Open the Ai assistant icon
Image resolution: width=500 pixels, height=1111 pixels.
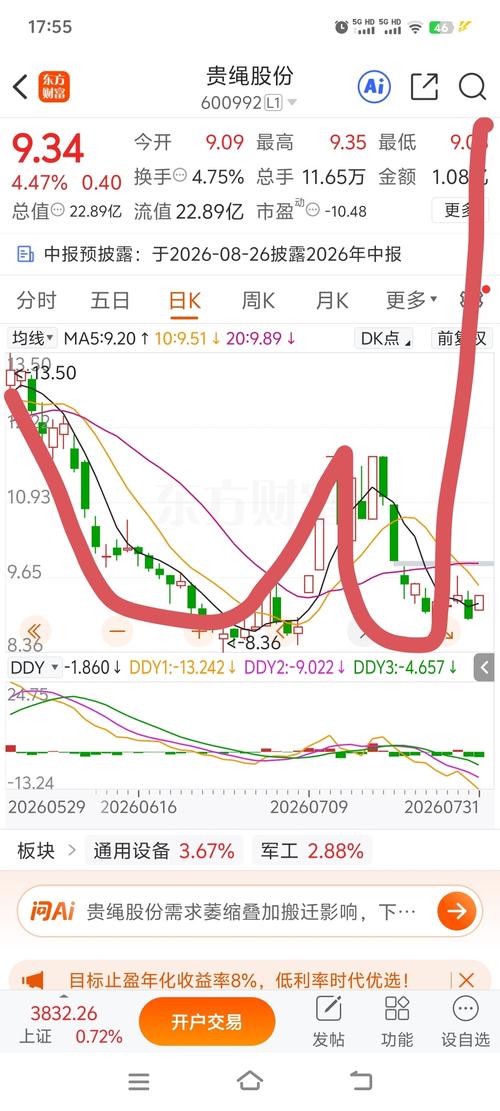click(374, 86)
